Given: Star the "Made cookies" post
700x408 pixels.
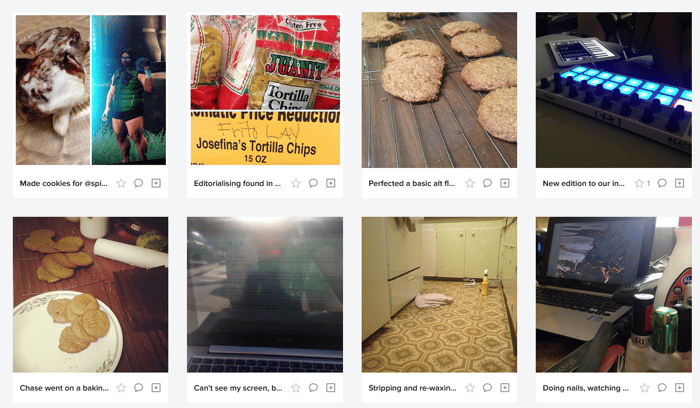Looking at the screenshot, I should [121, 184].
